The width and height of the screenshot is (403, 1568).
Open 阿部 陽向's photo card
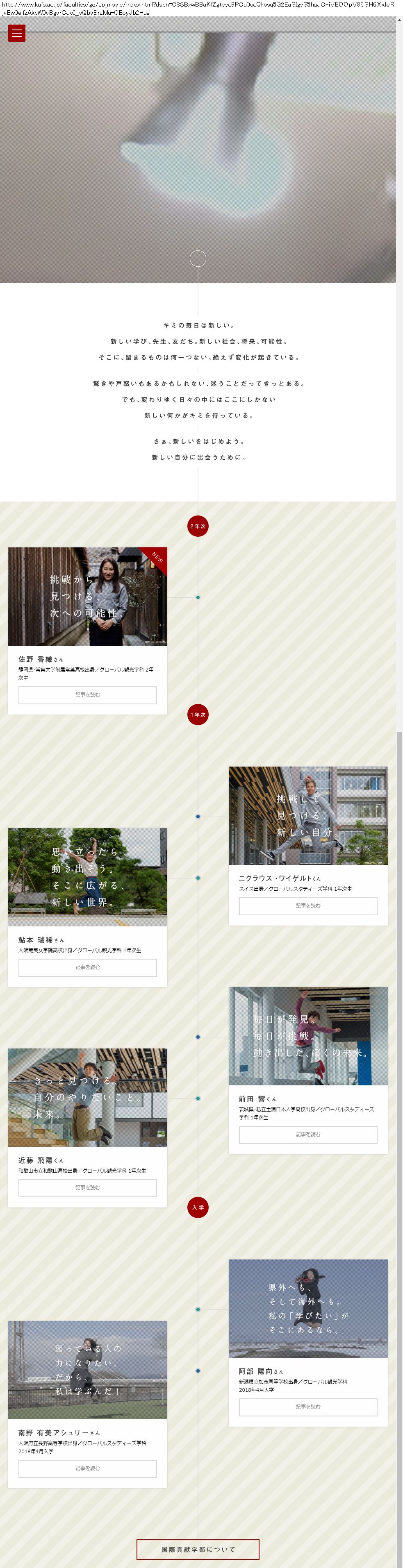308,1309
